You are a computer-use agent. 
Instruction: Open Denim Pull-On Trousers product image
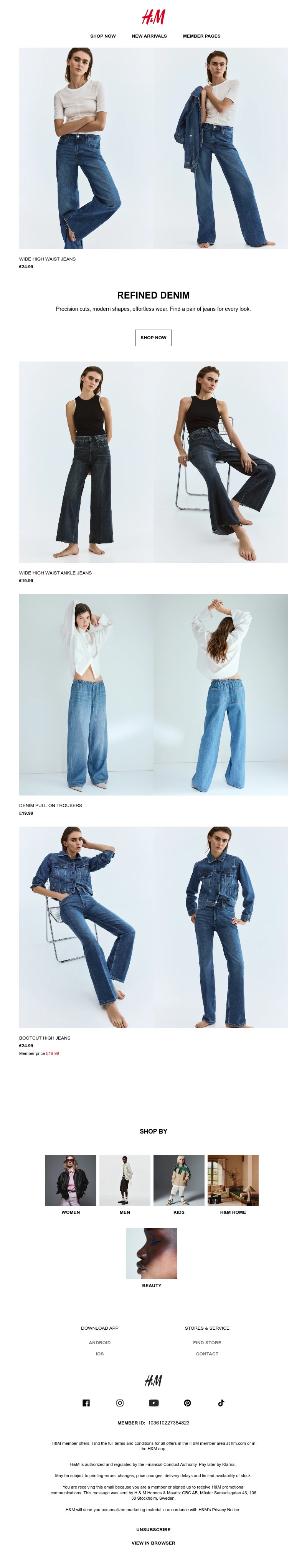coord(153,695)
